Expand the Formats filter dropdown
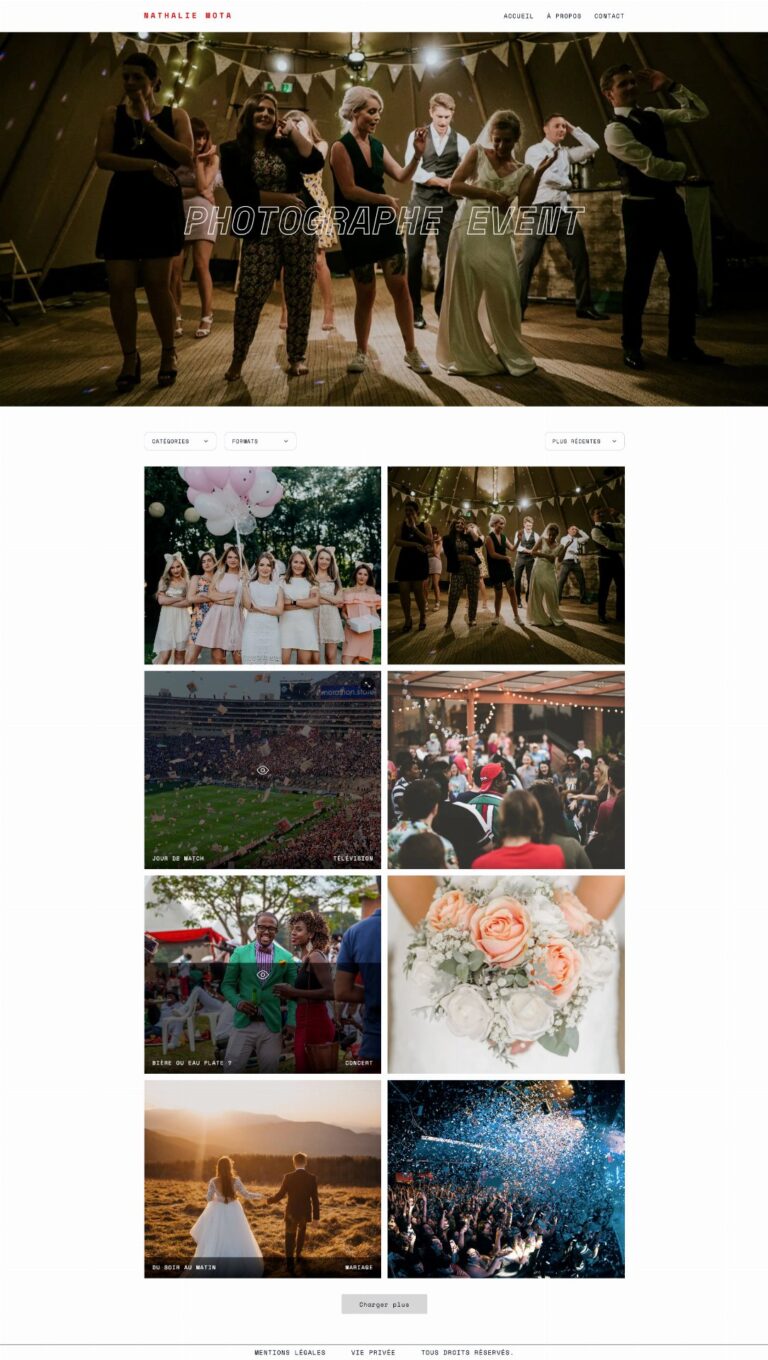This screenshot has width=768, height=1360. click(260, 441)
